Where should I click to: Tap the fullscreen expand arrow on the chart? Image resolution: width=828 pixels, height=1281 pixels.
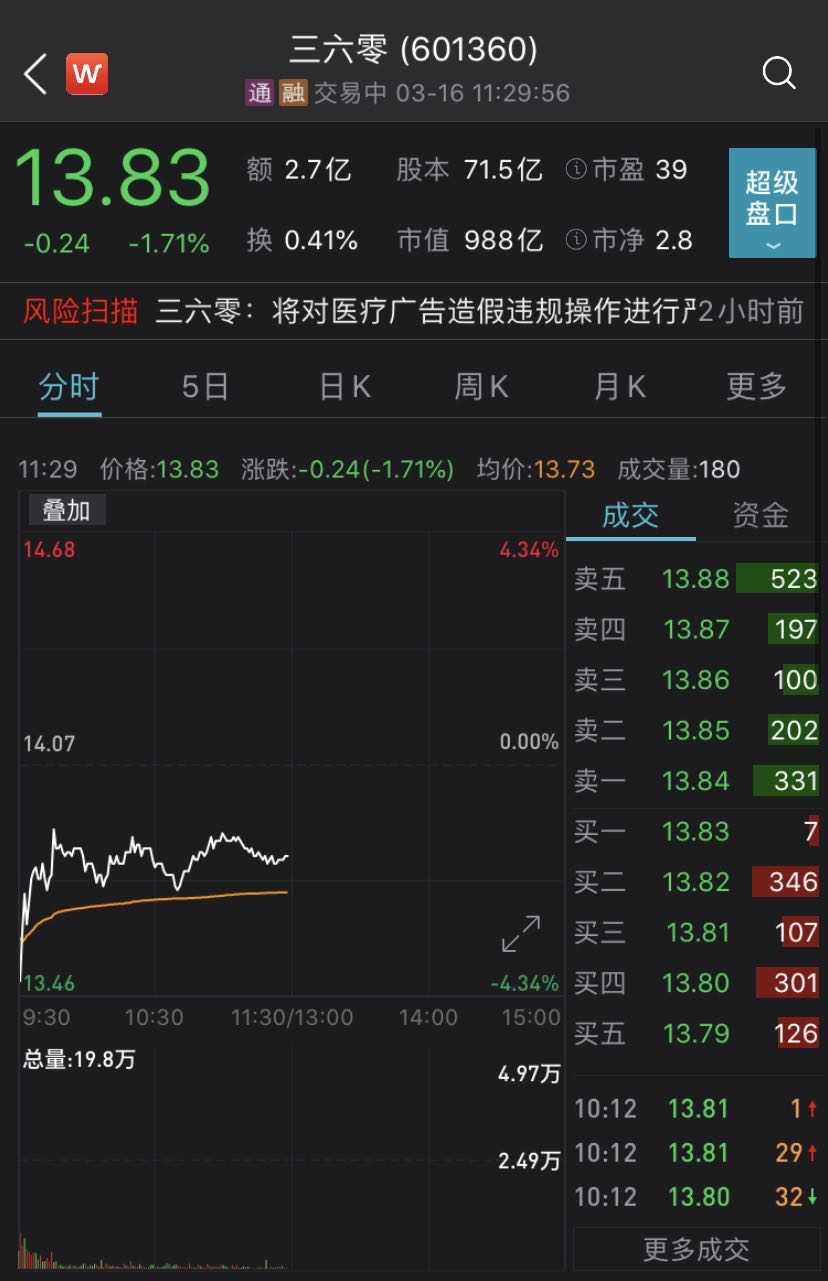click(519, 936)
